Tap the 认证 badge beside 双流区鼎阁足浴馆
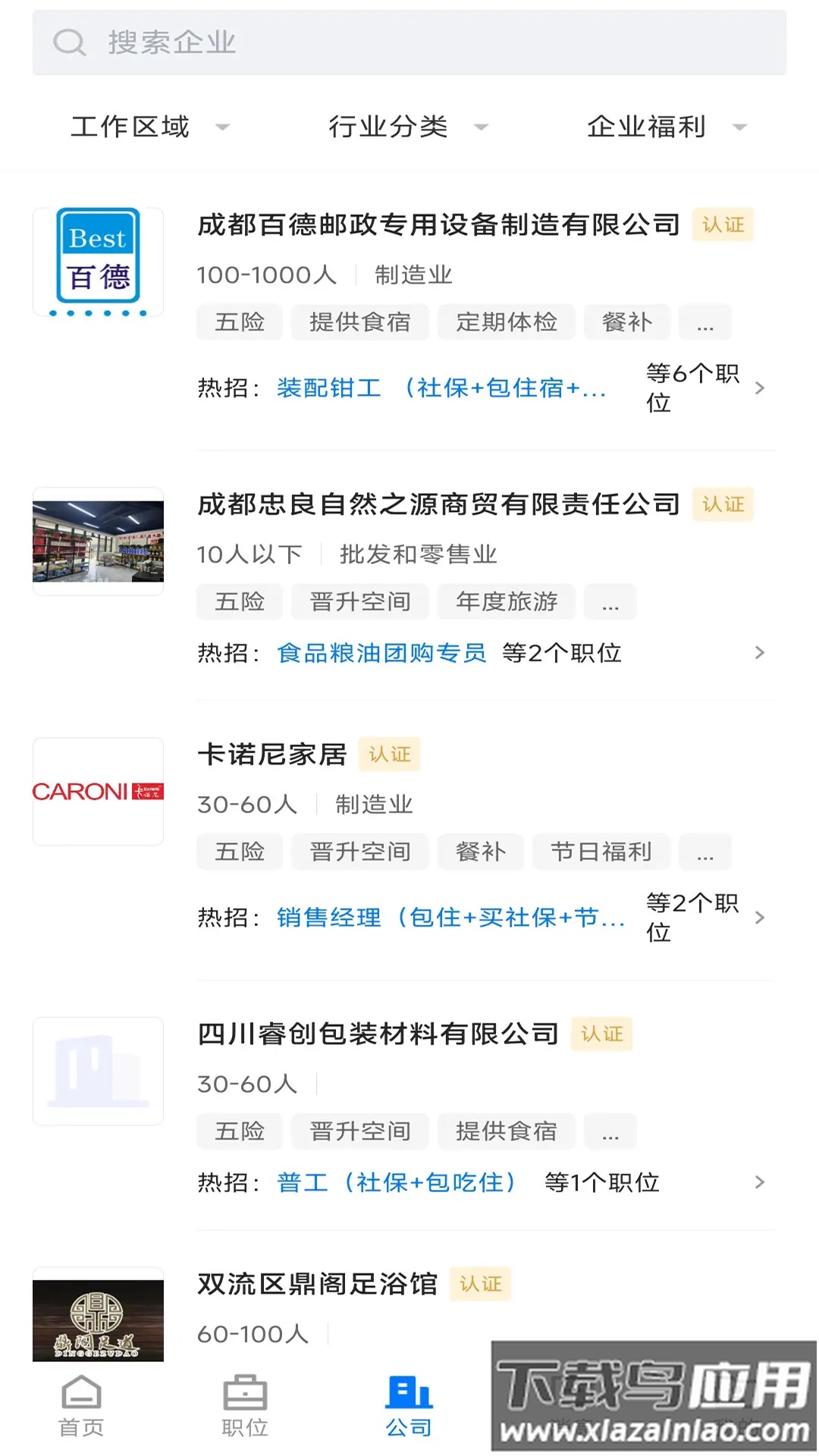Image resolution: width=819 pixels, height=1456 pixels. tap(481, 1284)
